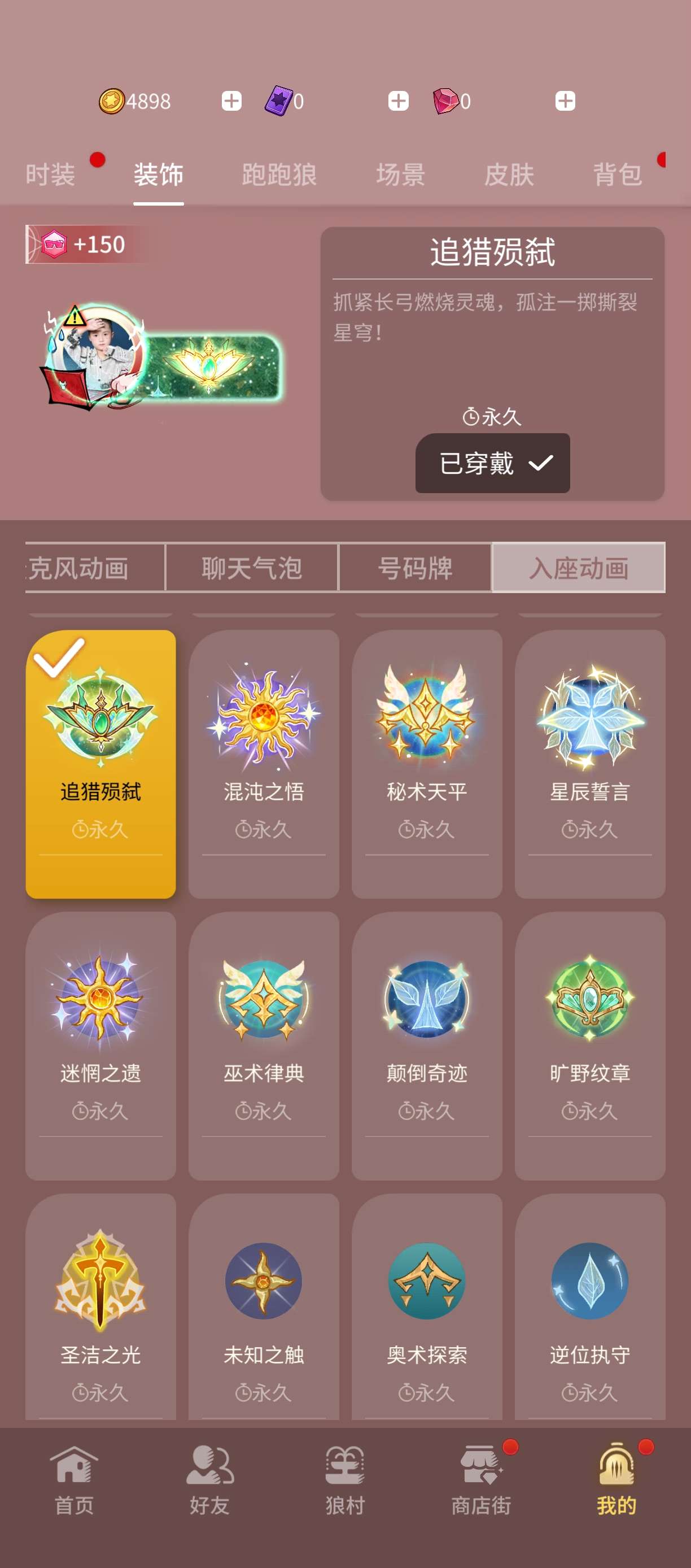691x1568 pixels.
Task: Open the 跑跑狼 tab
Action: point(279,175)
